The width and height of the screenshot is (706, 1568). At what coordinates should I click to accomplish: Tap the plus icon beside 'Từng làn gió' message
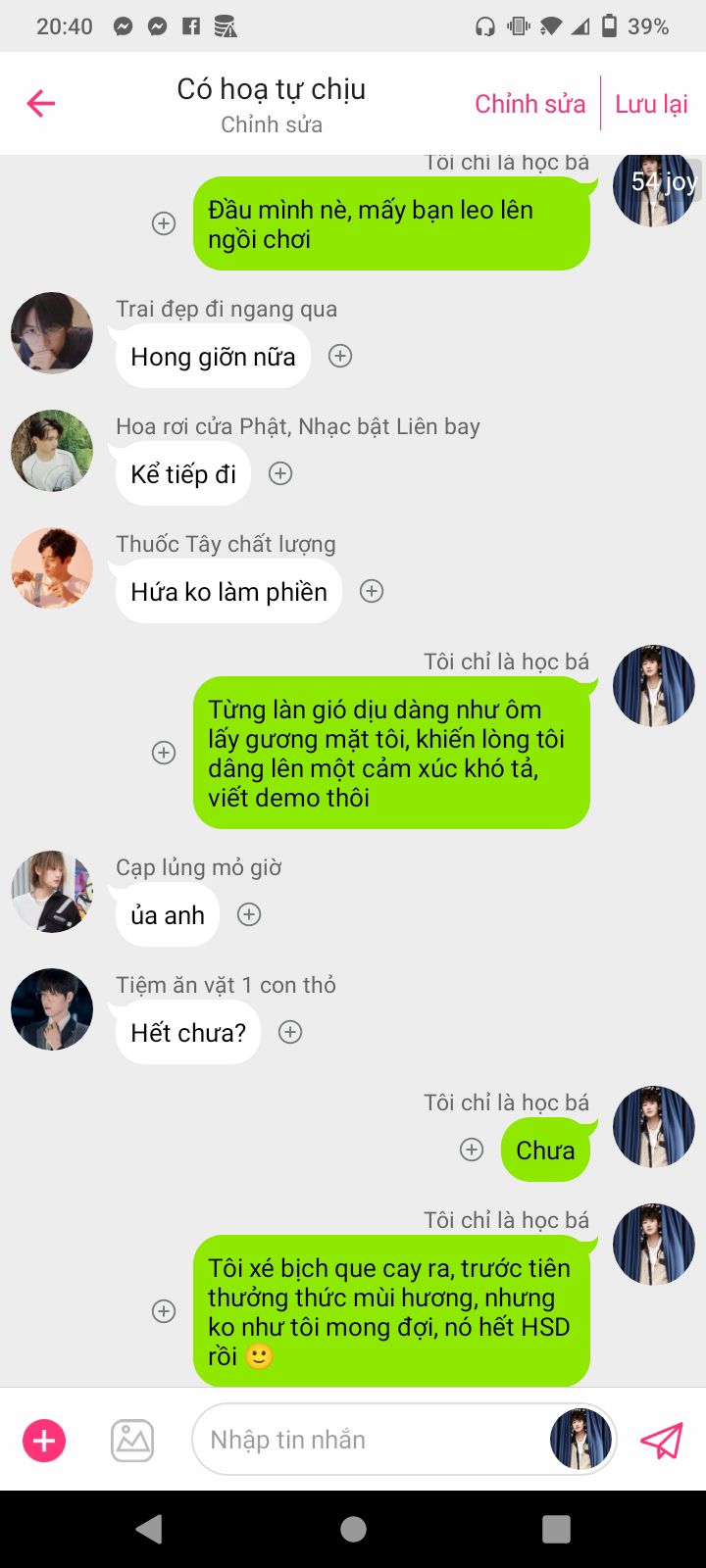pos(164,753)
